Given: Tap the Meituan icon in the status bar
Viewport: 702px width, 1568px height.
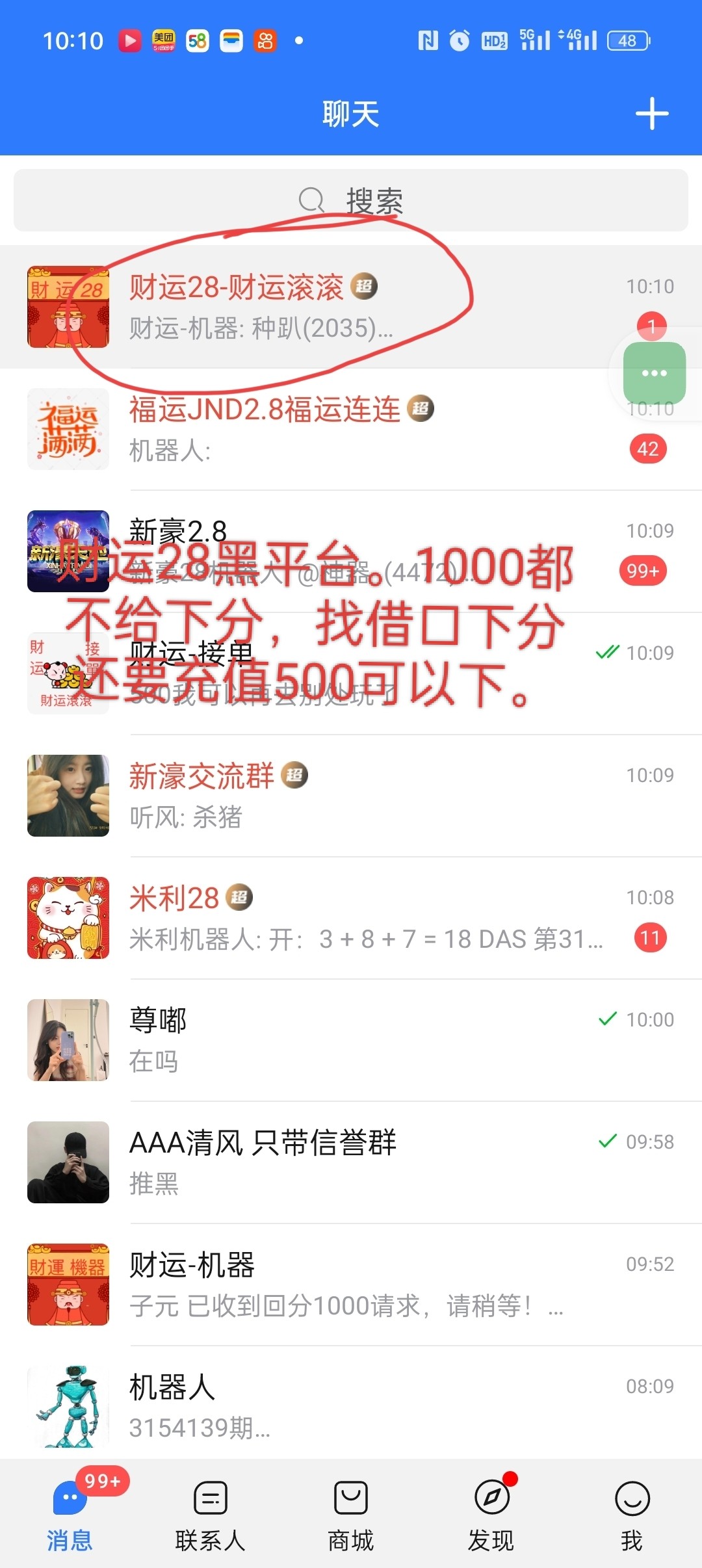Looking at the screenshot, I should 164,40.
